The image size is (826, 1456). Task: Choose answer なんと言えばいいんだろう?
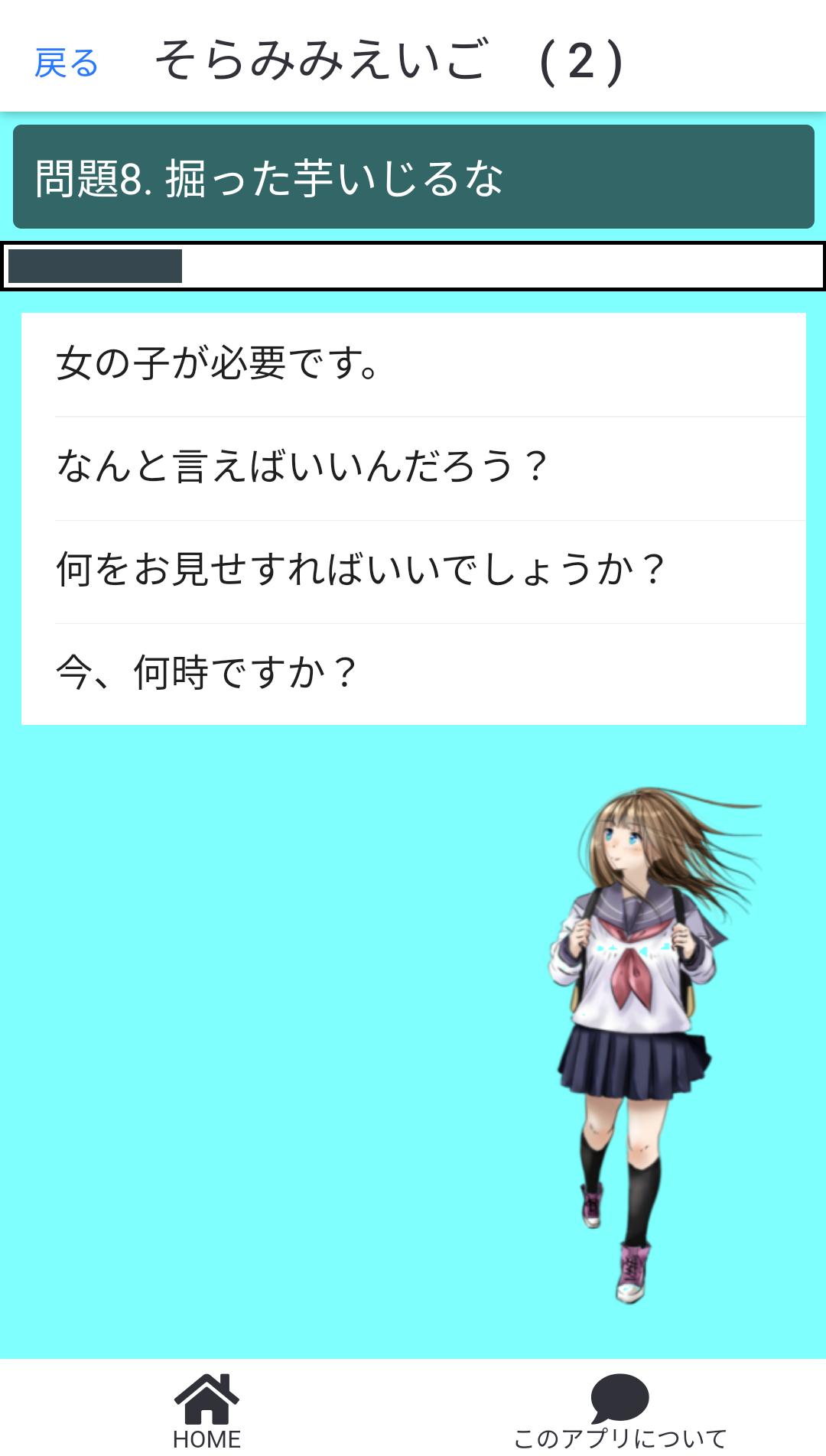[414, 468]
